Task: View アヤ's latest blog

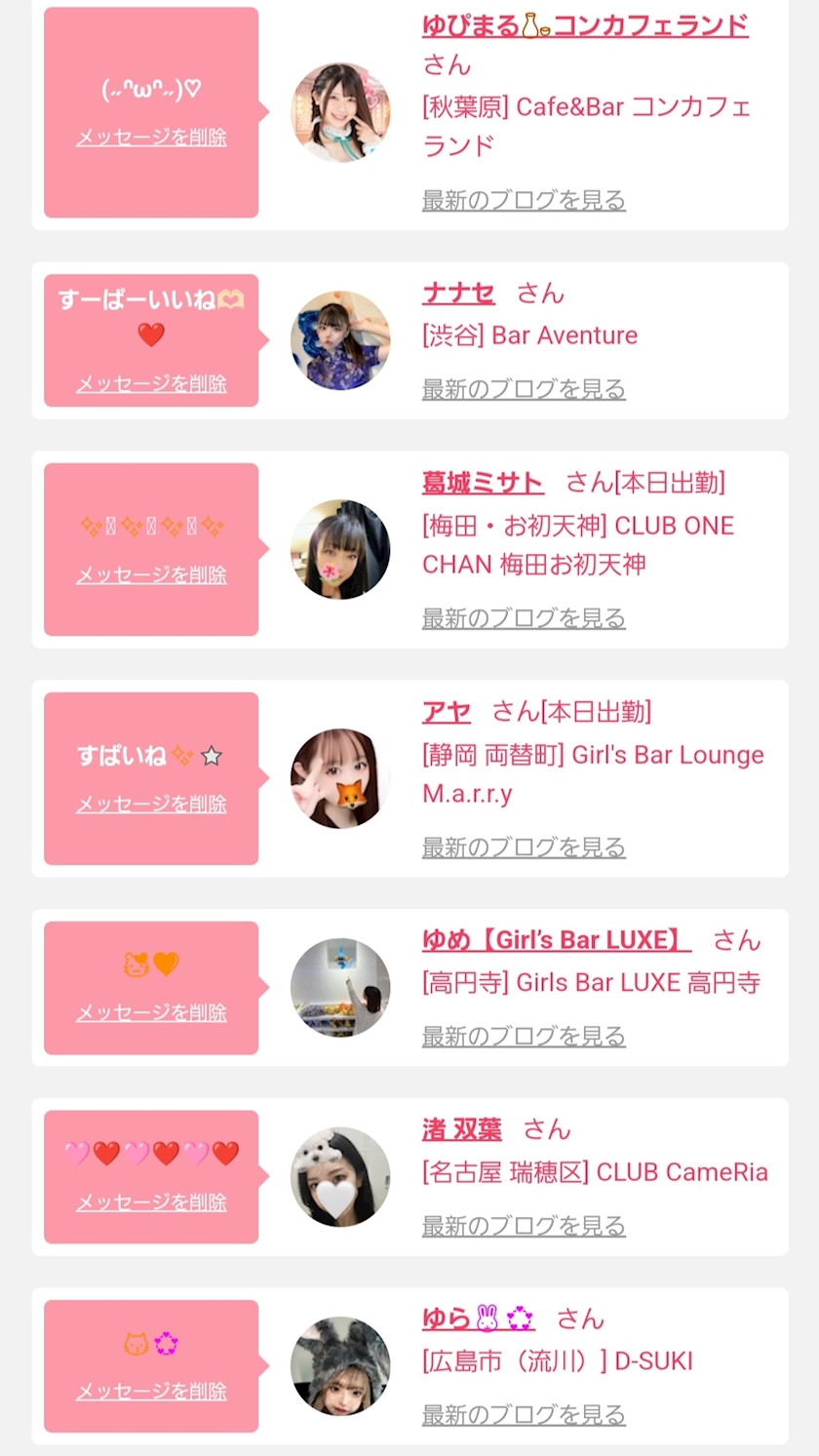Action: [x=524, y=846]
